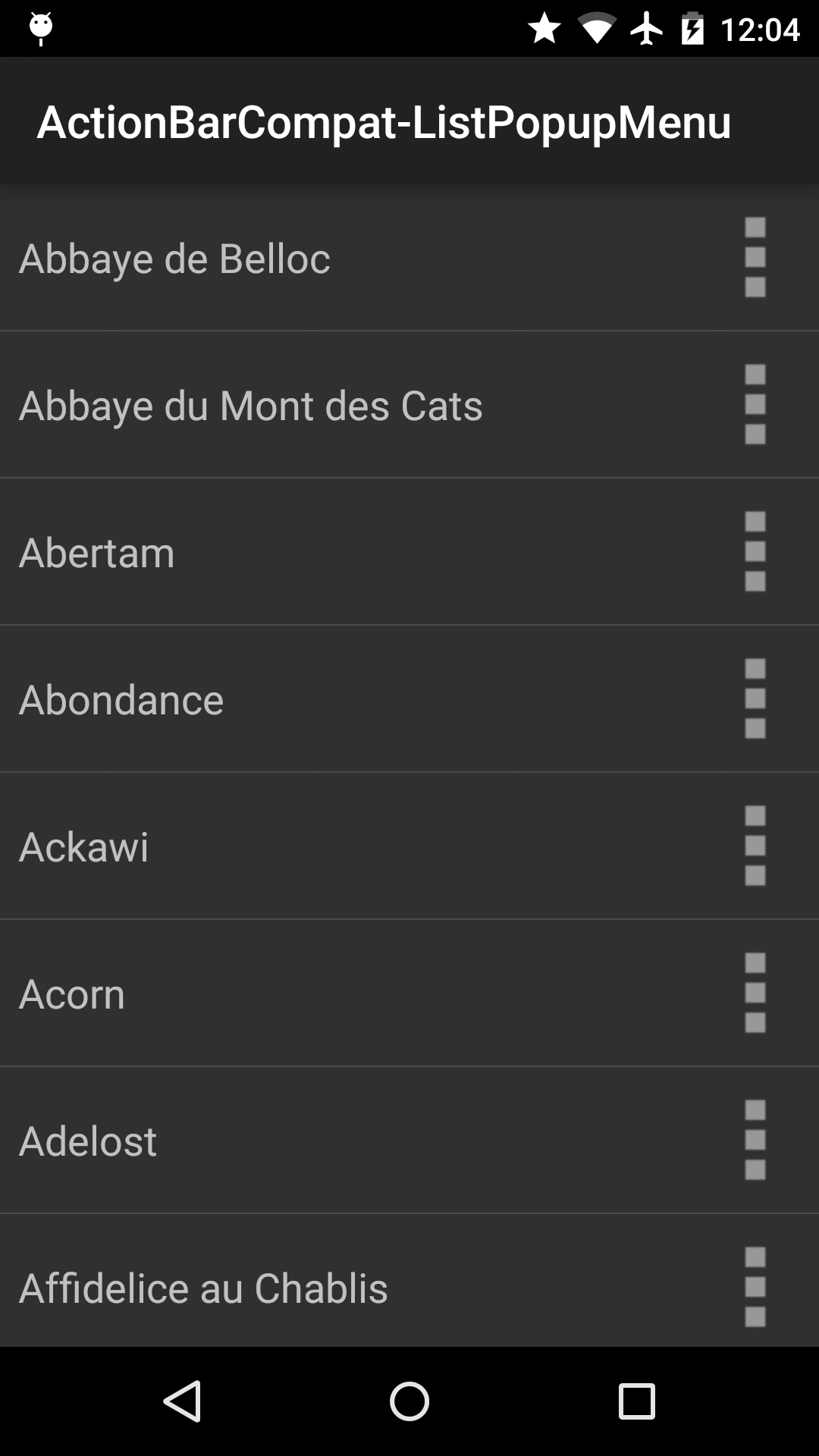Open the overflow menu for Abondance
Screen dimensions: 819x1456
(756, 699)
